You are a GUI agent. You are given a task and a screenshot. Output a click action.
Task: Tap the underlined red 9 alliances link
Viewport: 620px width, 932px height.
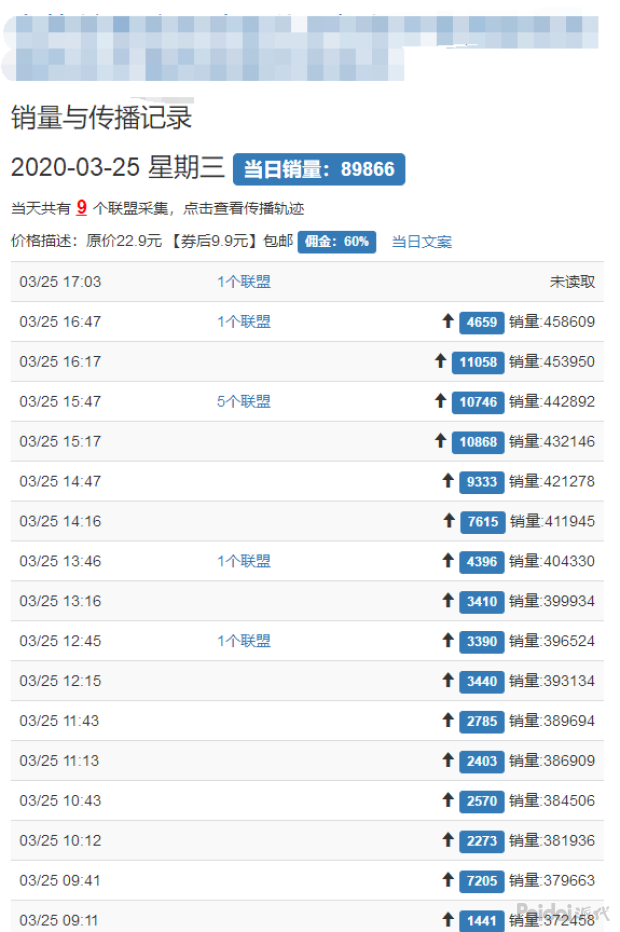[x=81, y=208]
